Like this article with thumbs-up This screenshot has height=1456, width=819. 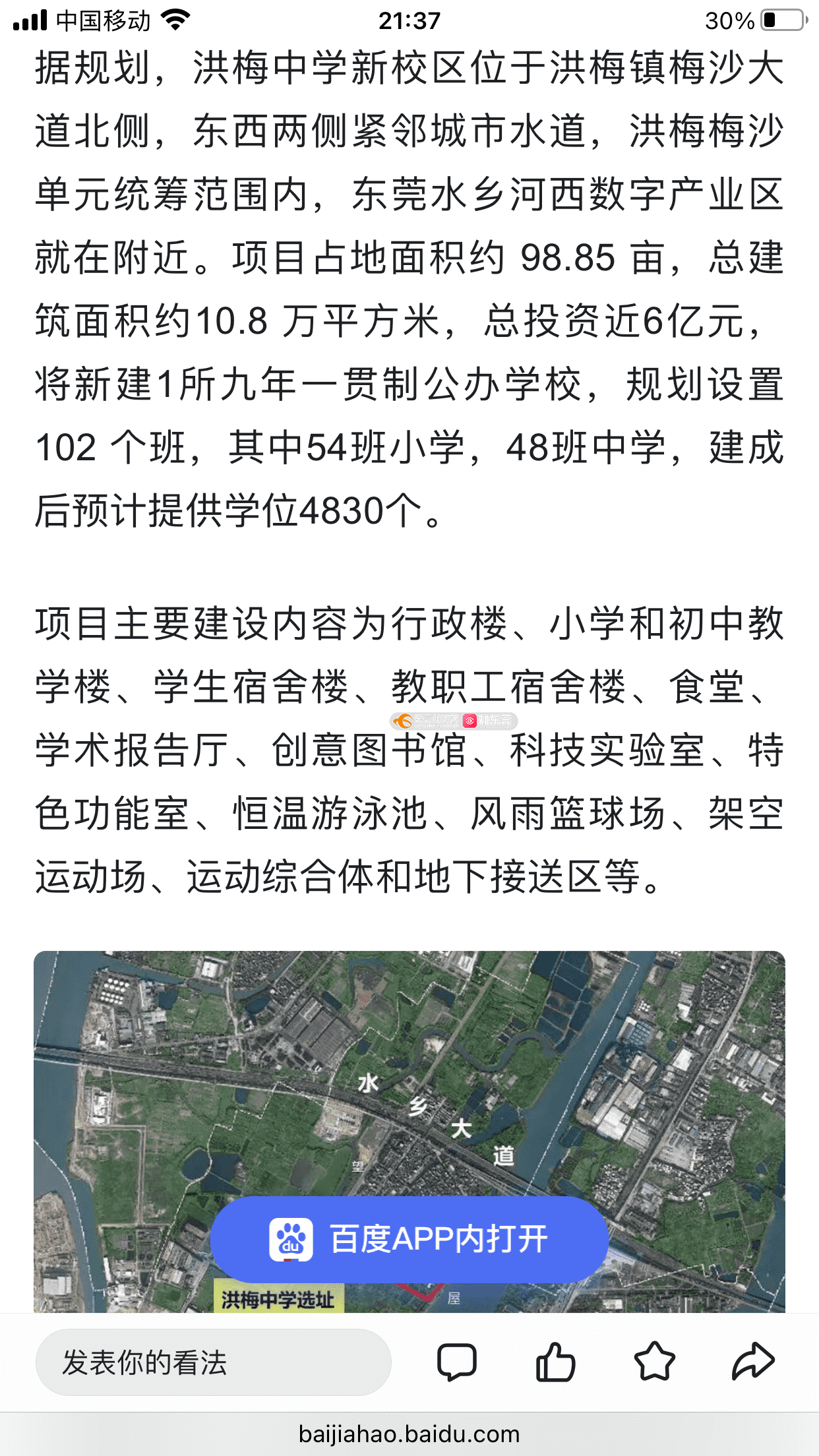555,1362
